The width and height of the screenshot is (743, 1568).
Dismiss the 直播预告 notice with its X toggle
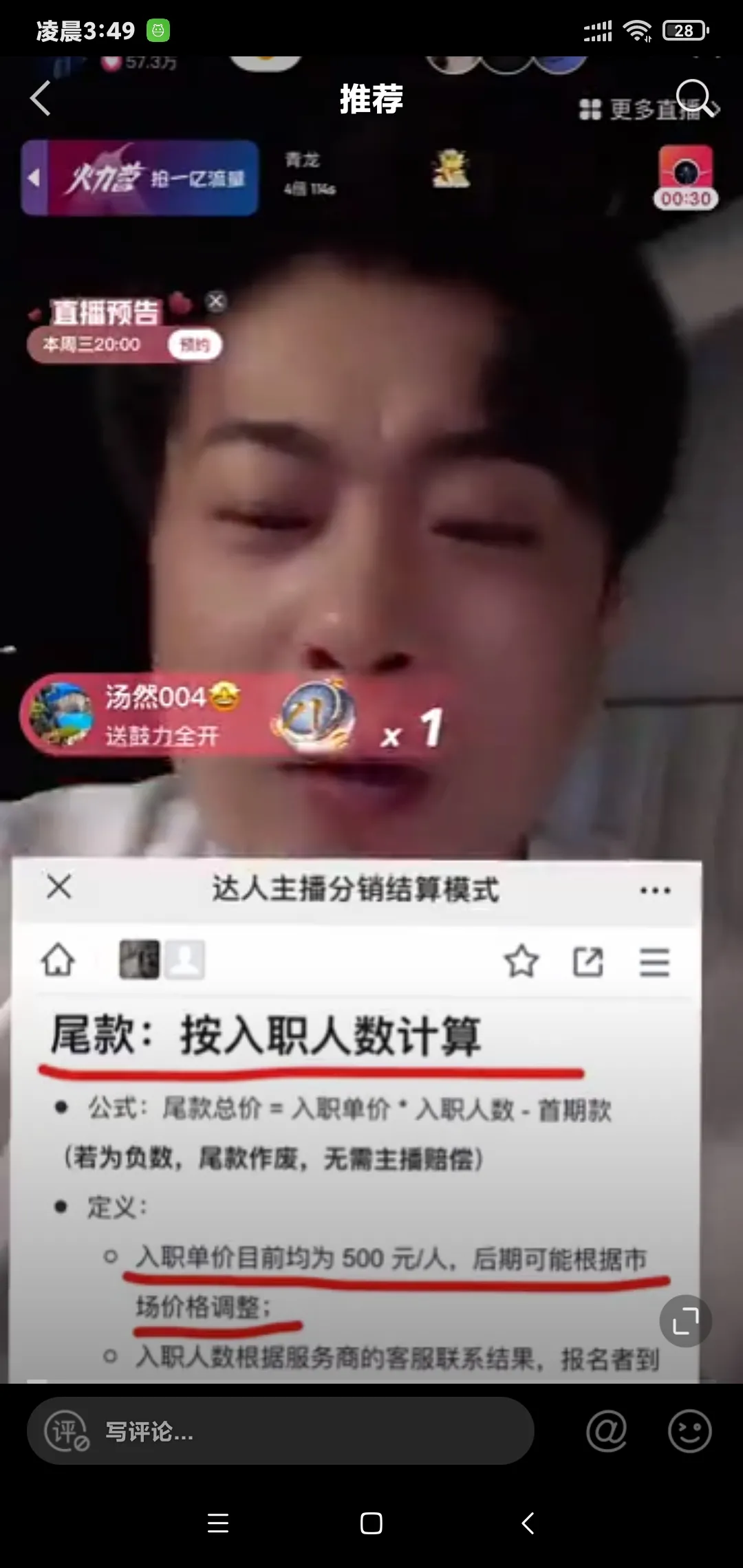[216, 301]
